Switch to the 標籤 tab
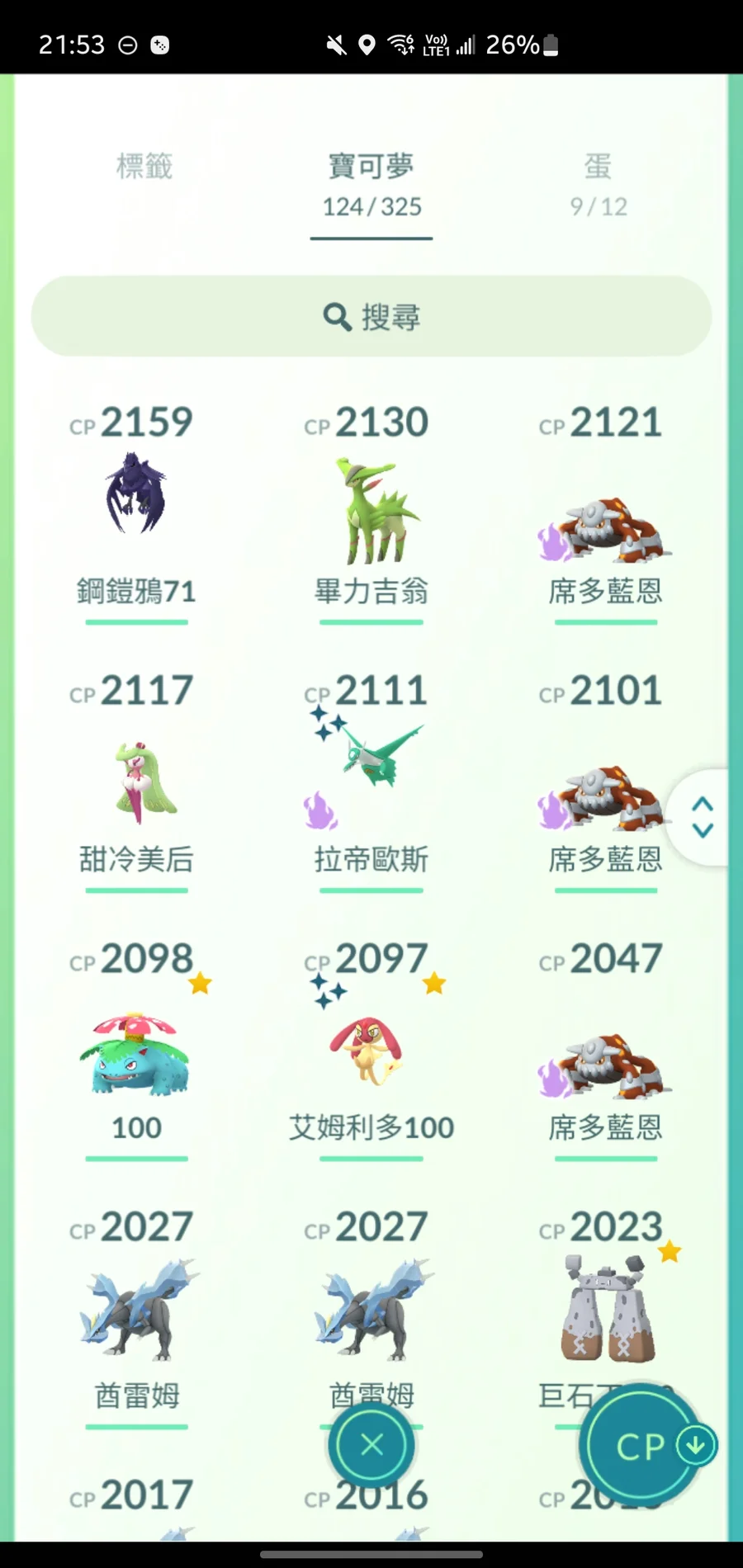The height and width of the screenshot is (1568, 743). tap(144, 167)
